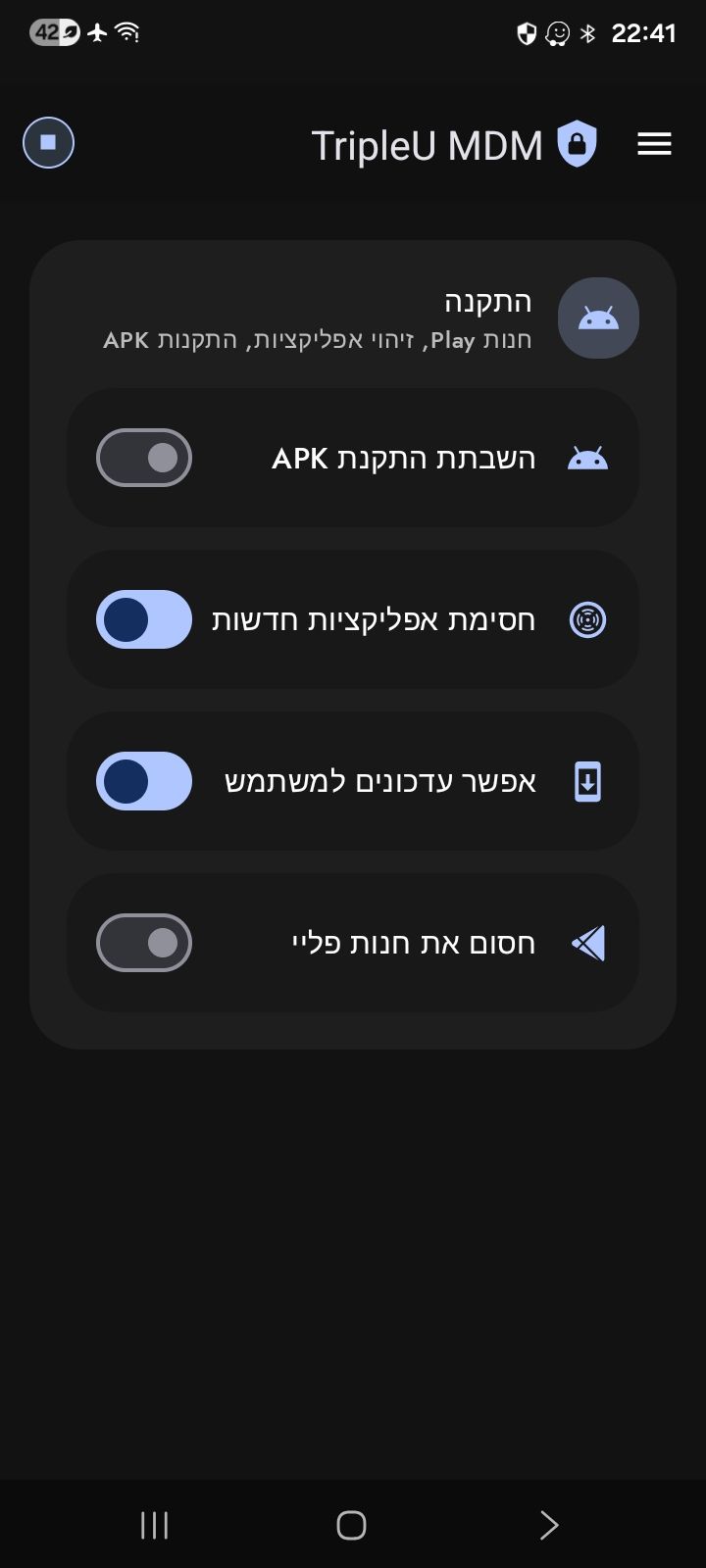
Task: Click the shield status icon in the status bar
Action: click(x=527, y=33)
